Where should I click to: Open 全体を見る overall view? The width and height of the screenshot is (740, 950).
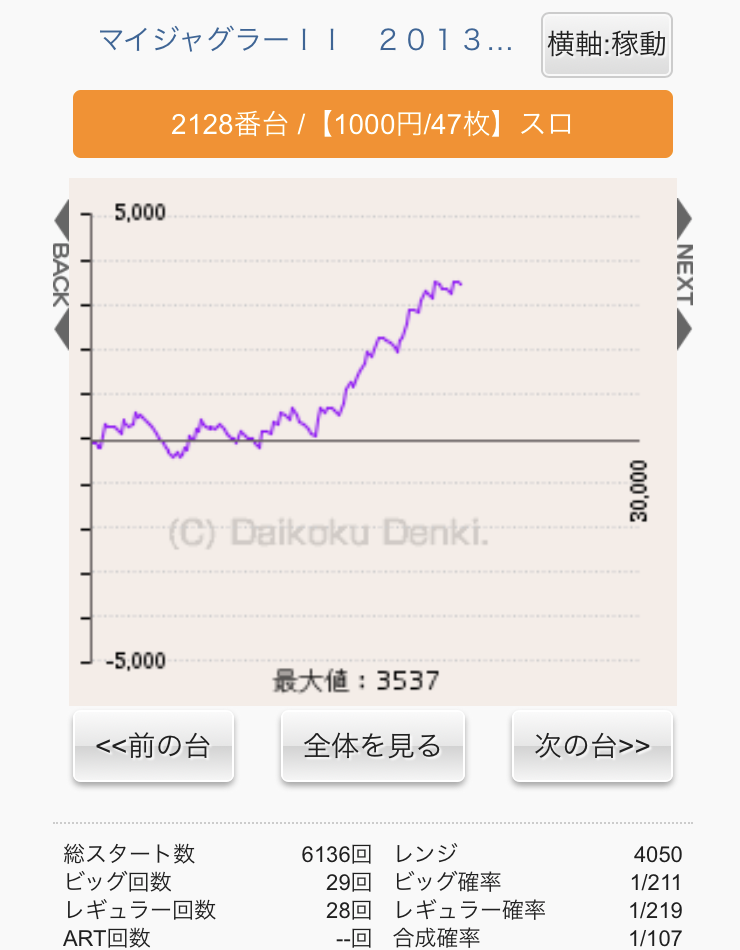pos(372,746)
